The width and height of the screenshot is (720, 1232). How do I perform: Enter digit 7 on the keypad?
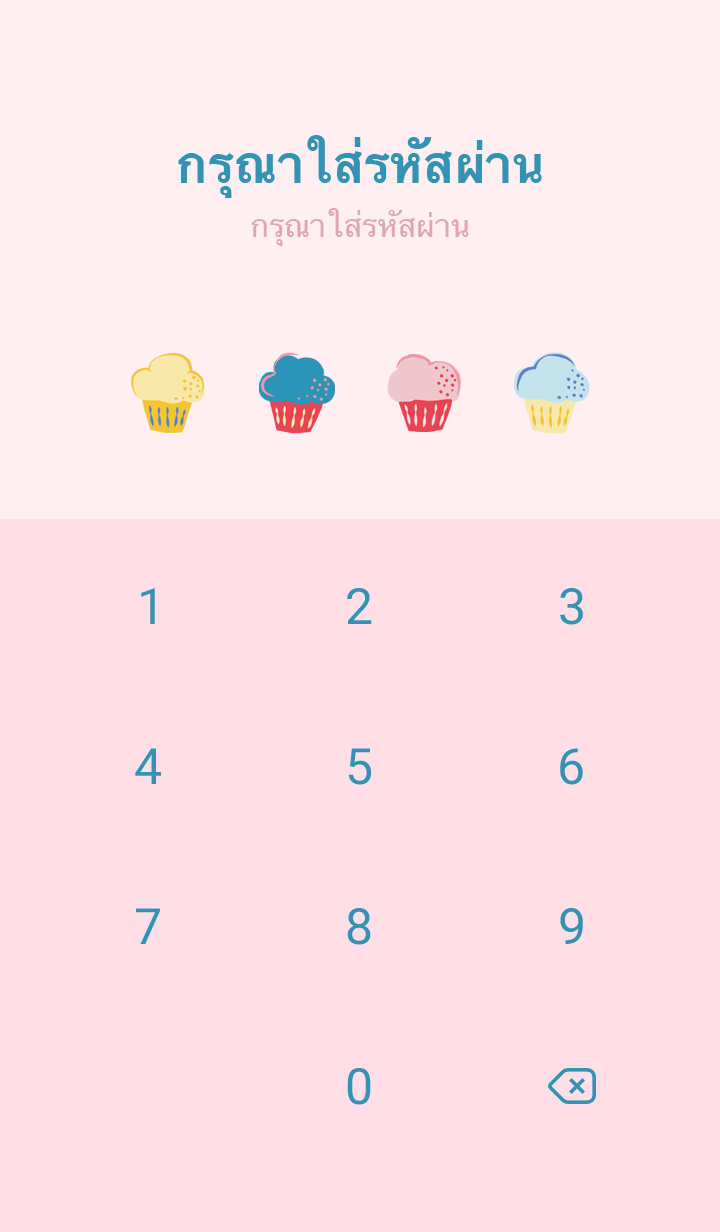pyautogui.click(x=148, y=927)
